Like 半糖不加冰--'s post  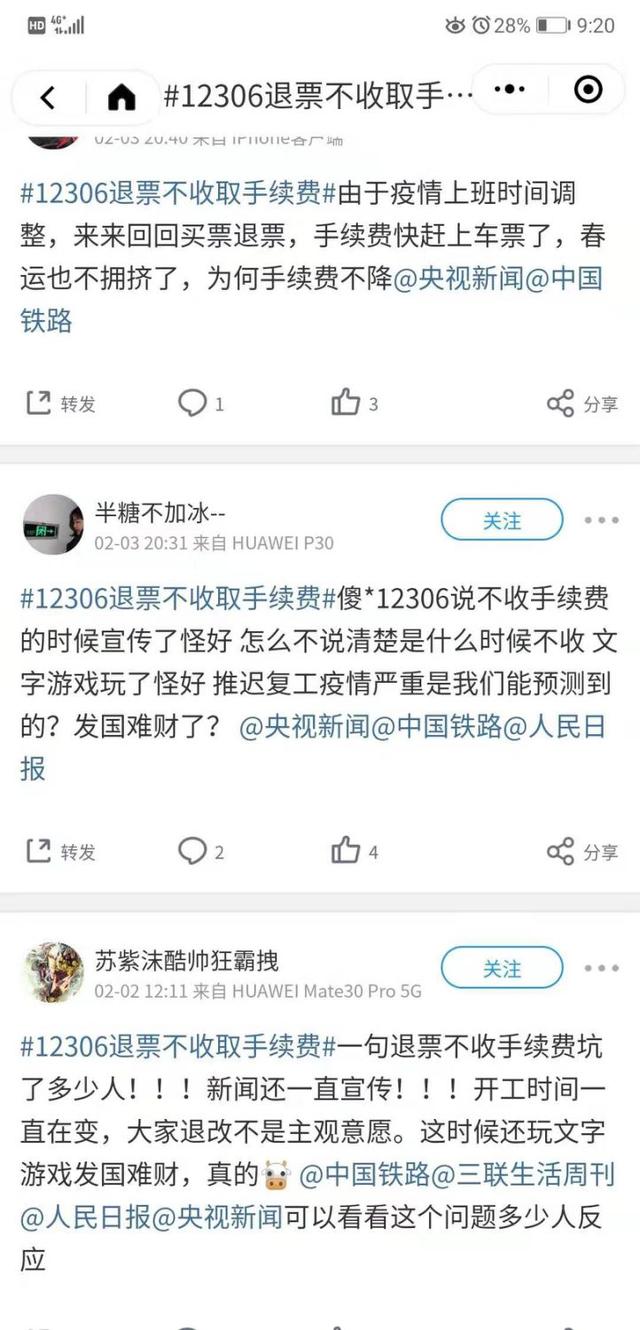[355, 851]
